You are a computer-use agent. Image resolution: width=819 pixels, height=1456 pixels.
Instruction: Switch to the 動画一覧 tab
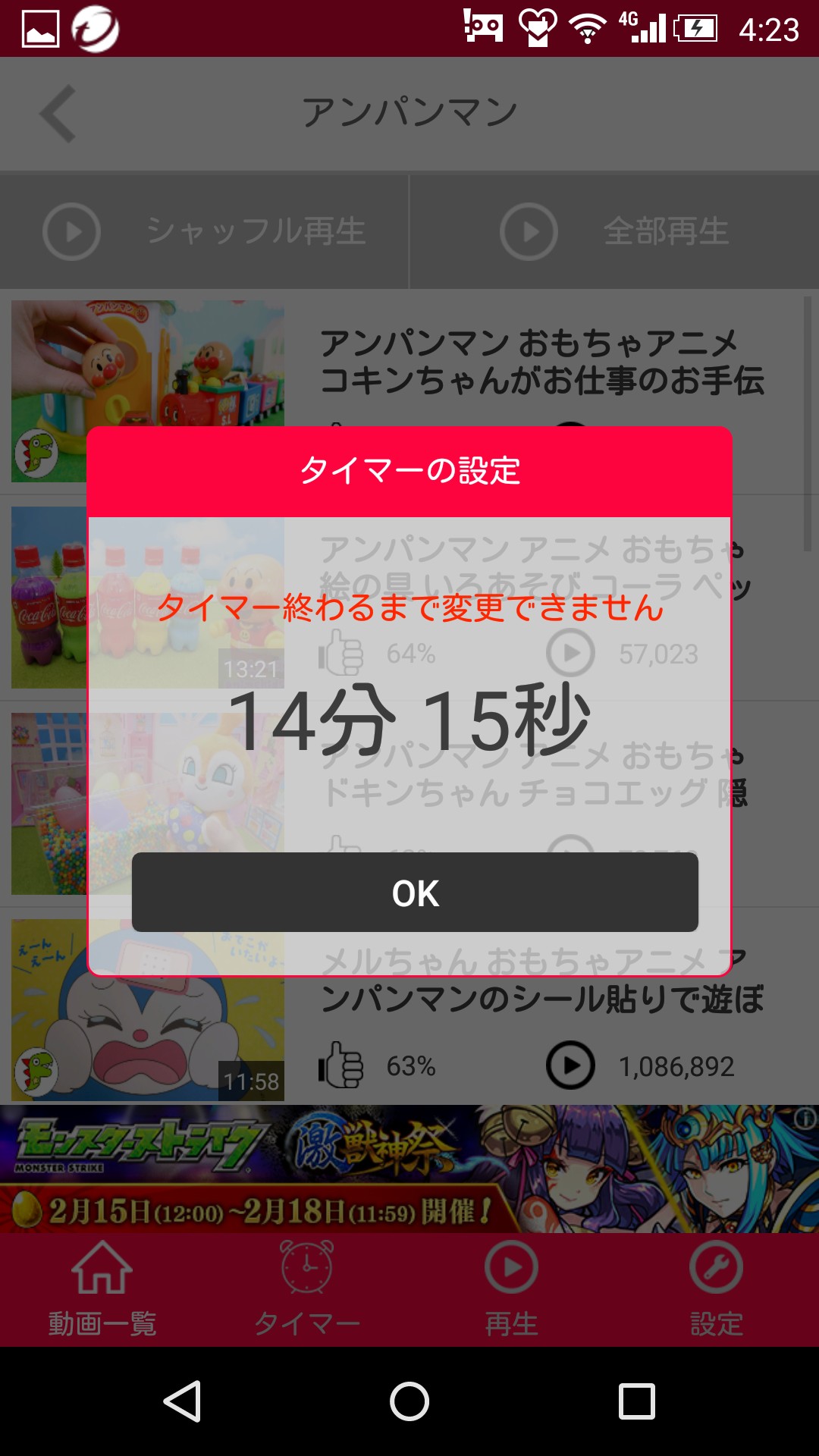(x=102, y=1289)
